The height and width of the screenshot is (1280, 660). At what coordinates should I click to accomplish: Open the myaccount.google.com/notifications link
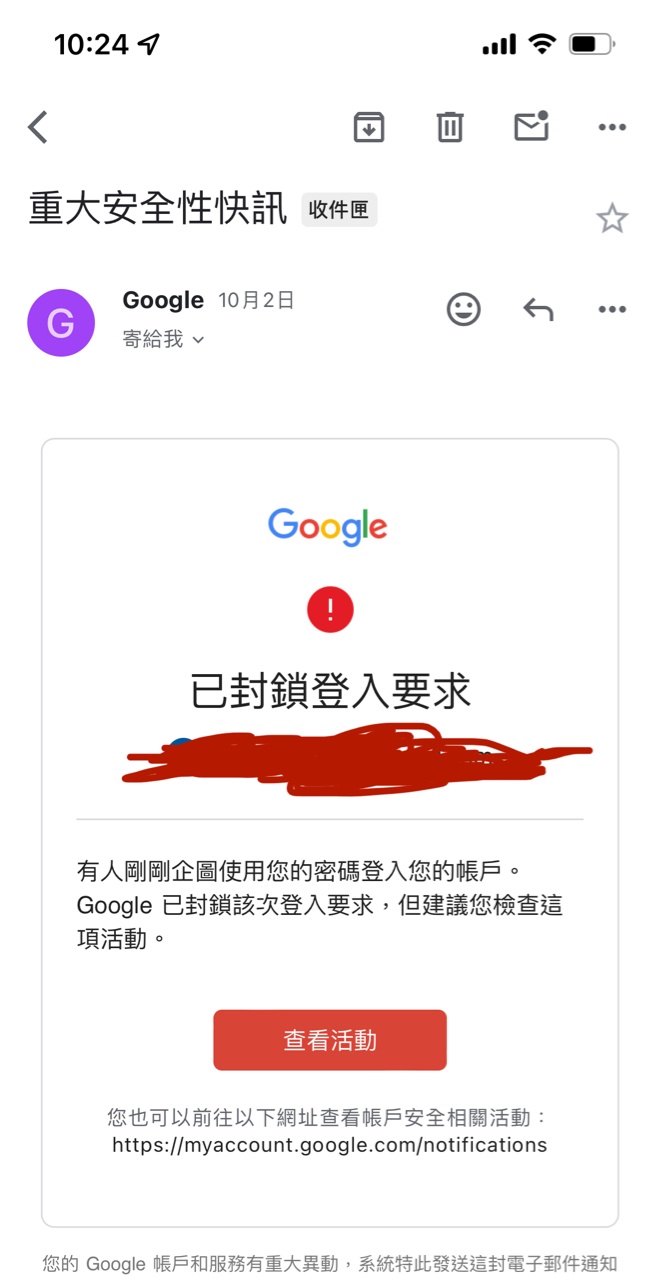[330, 1145]
